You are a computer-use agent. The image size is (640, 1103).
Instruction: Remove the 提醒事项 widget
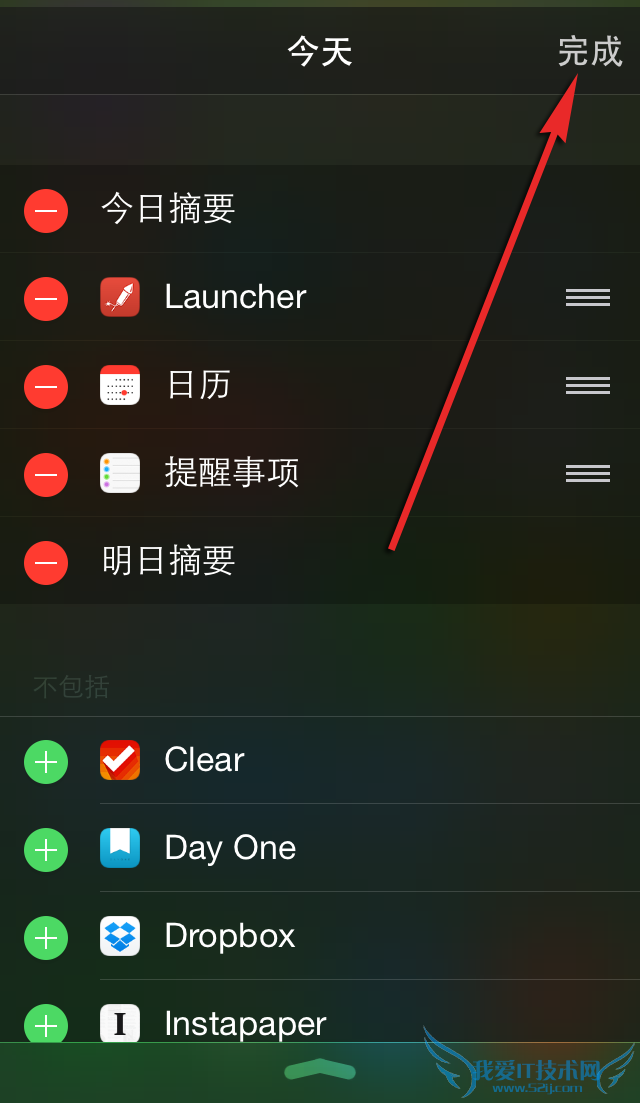coord(46,474)
